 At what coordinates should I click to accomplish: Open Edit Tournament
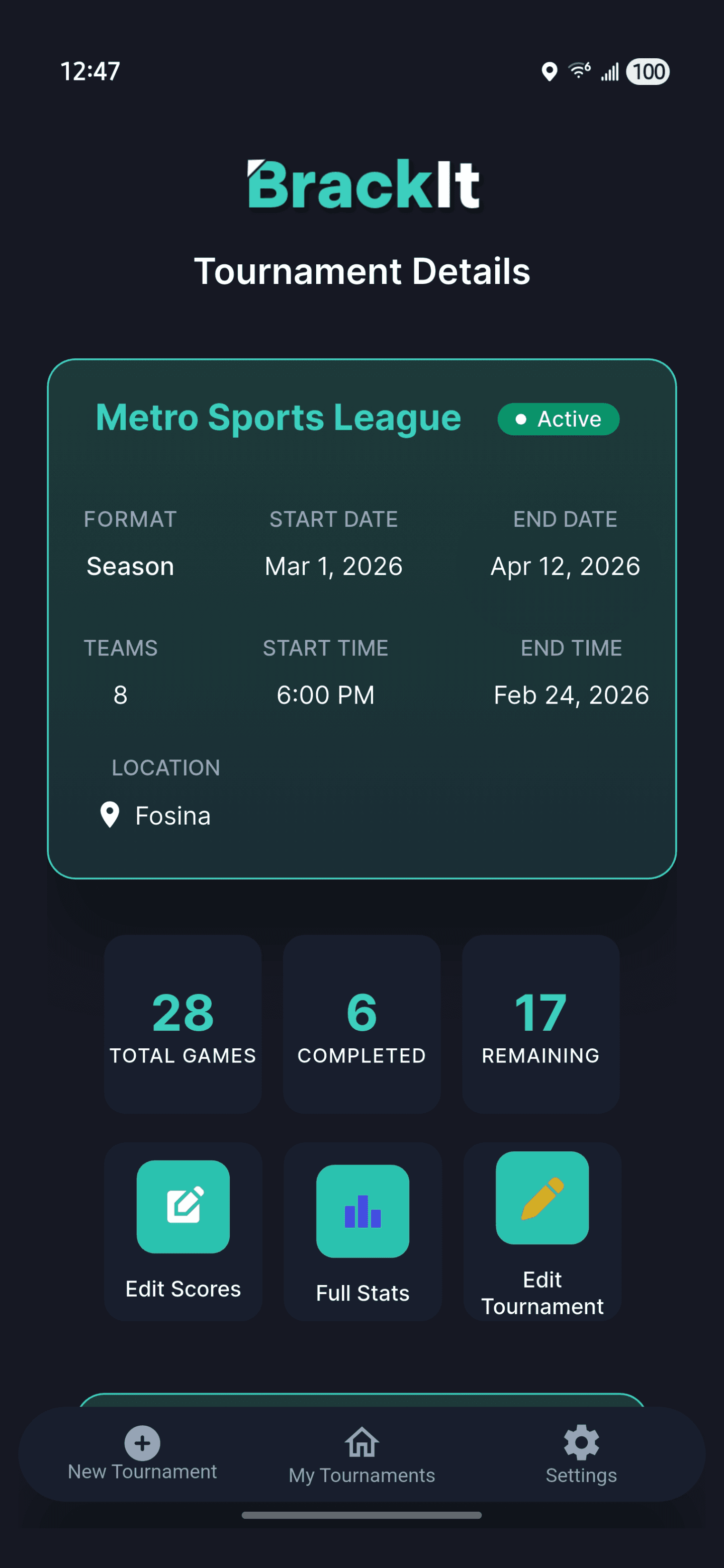(x=542, y=1231)
